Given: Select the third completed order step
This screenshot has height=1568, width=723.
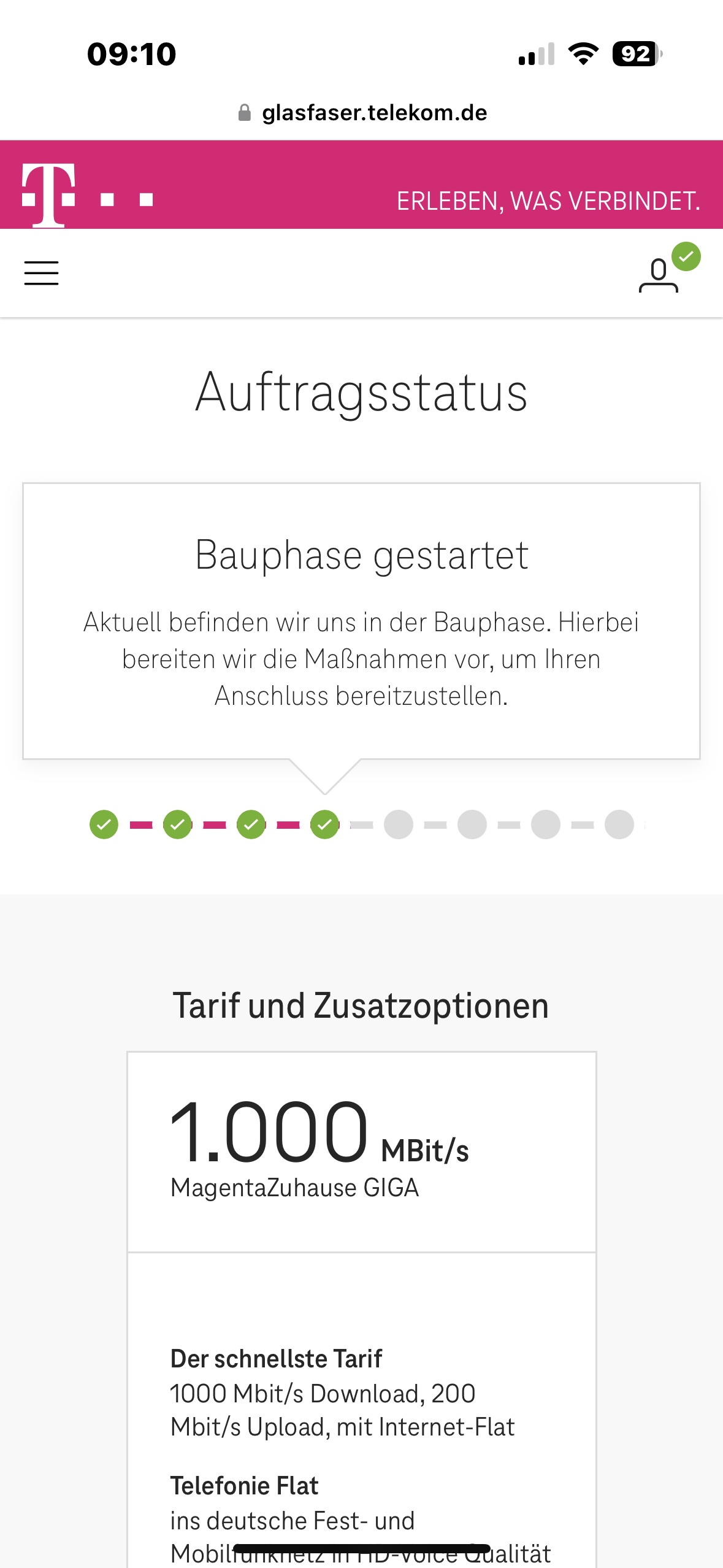Looking at the screenshot, I should [251, 824].
